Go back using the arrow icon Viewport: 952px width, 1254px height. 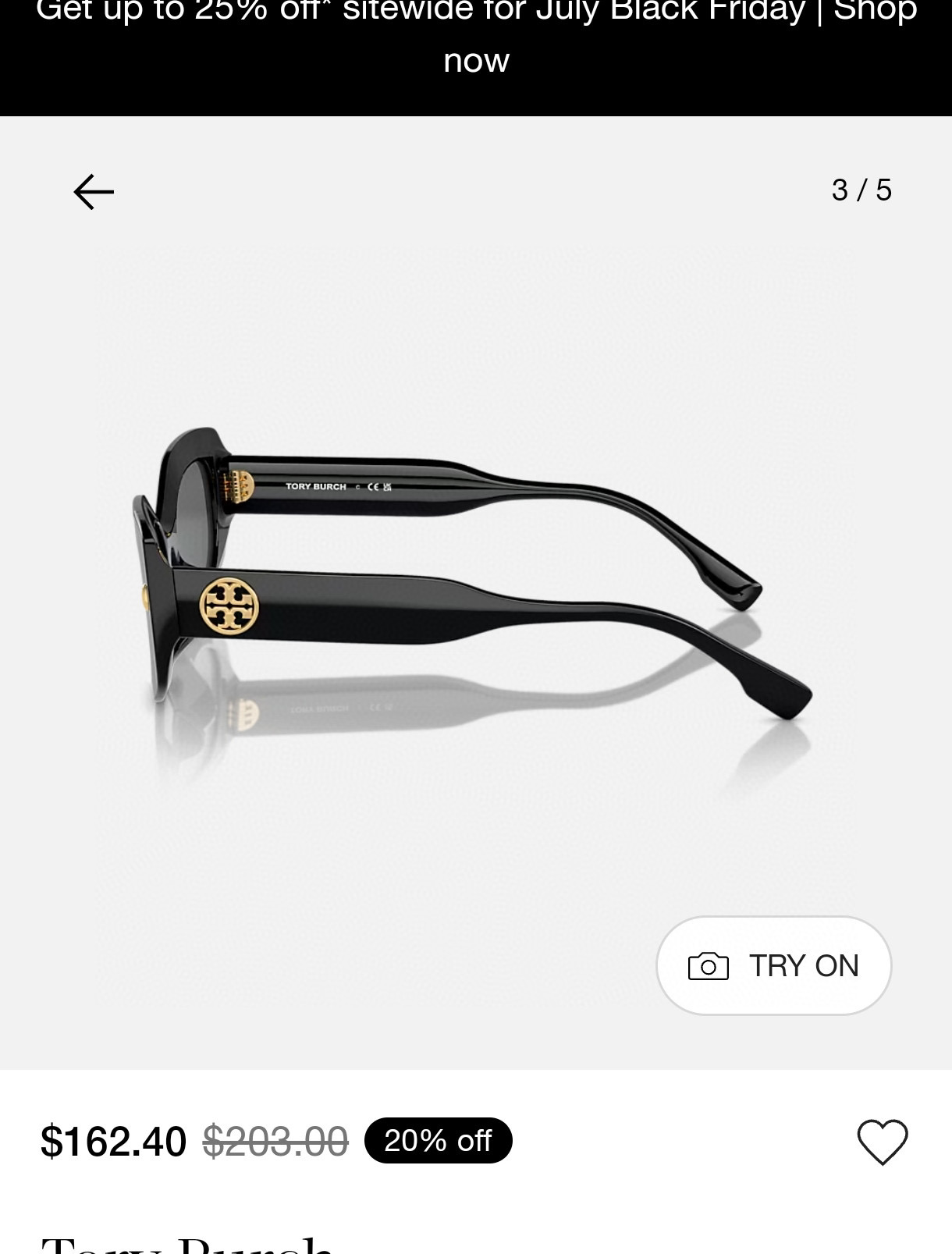tap(94, 191)
